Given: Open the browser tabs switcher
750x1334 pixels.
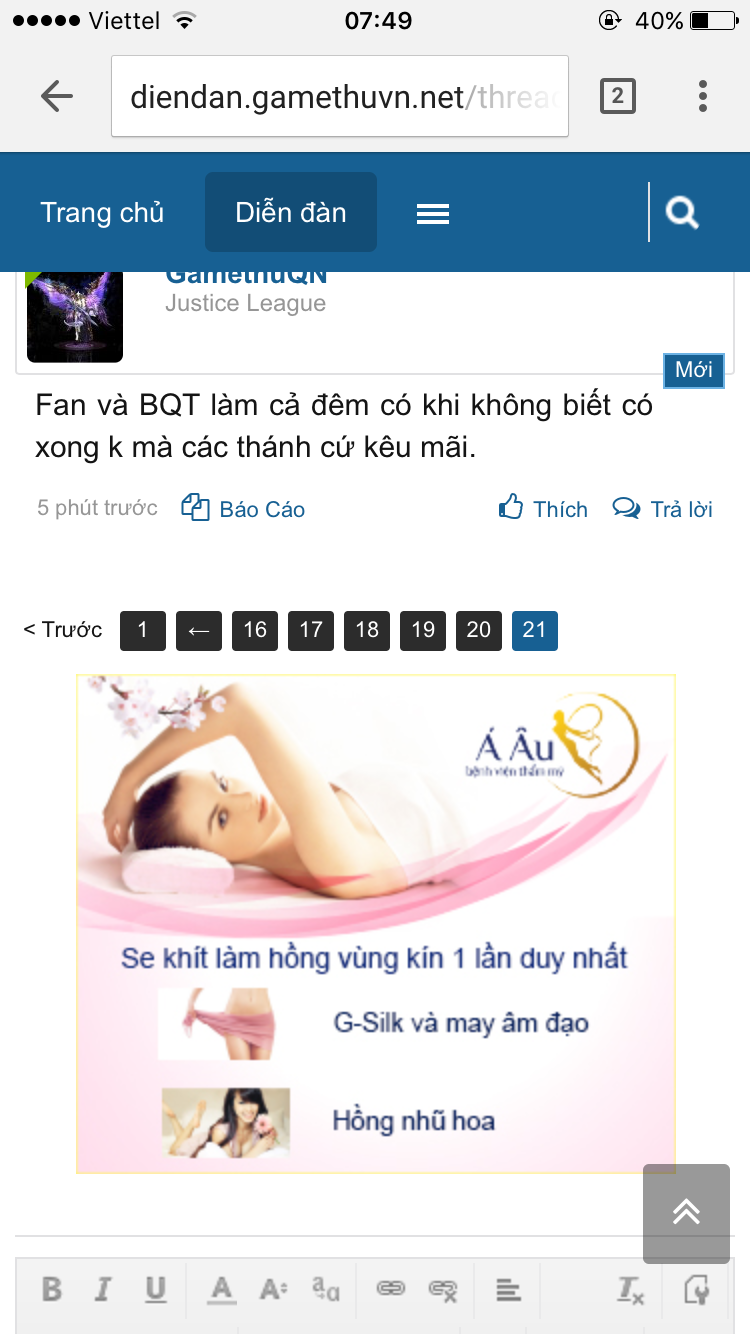Looking at the screenshot, I should 617,96.
